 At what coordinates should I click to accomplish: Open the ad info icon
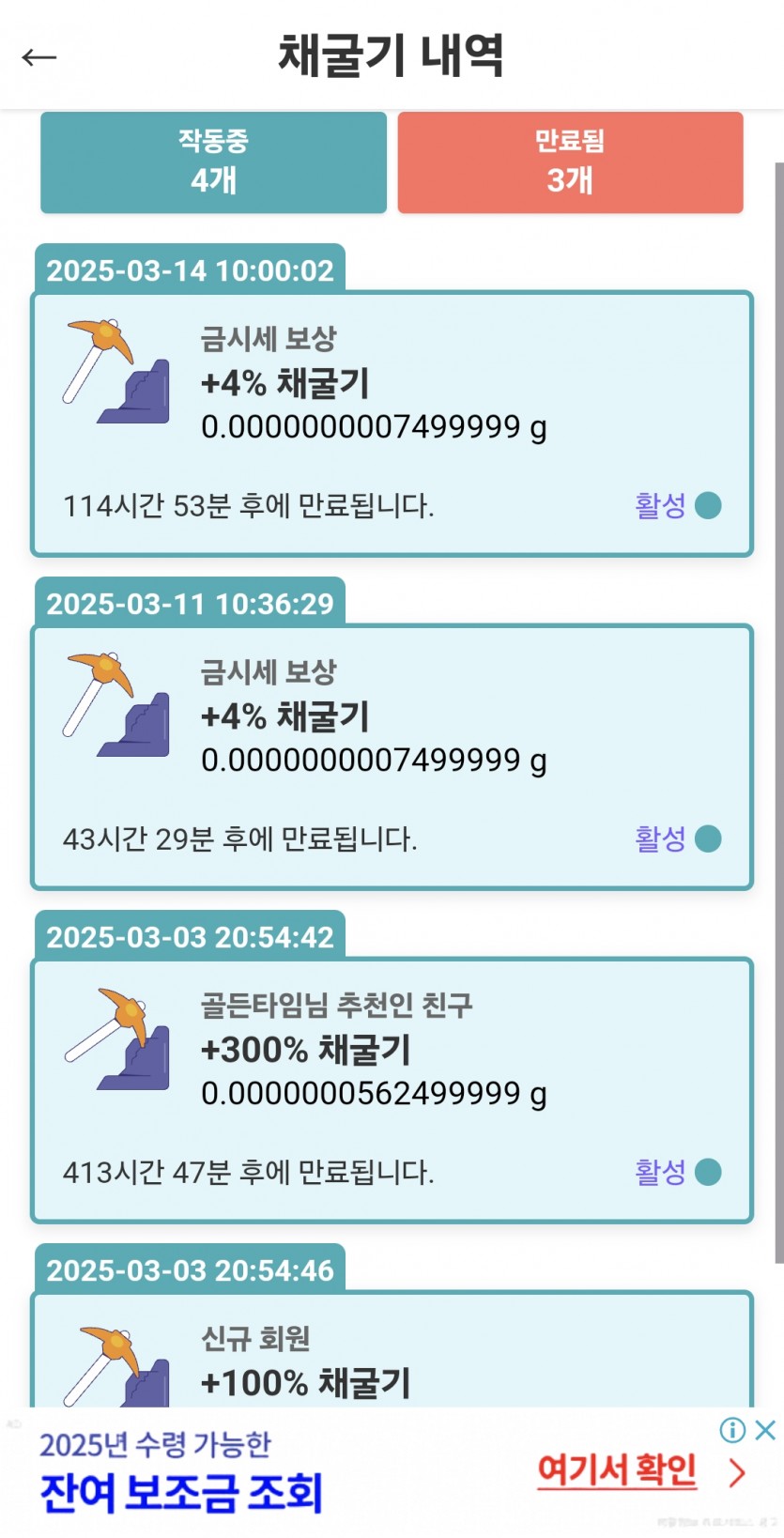click(x=732, y=1430)
